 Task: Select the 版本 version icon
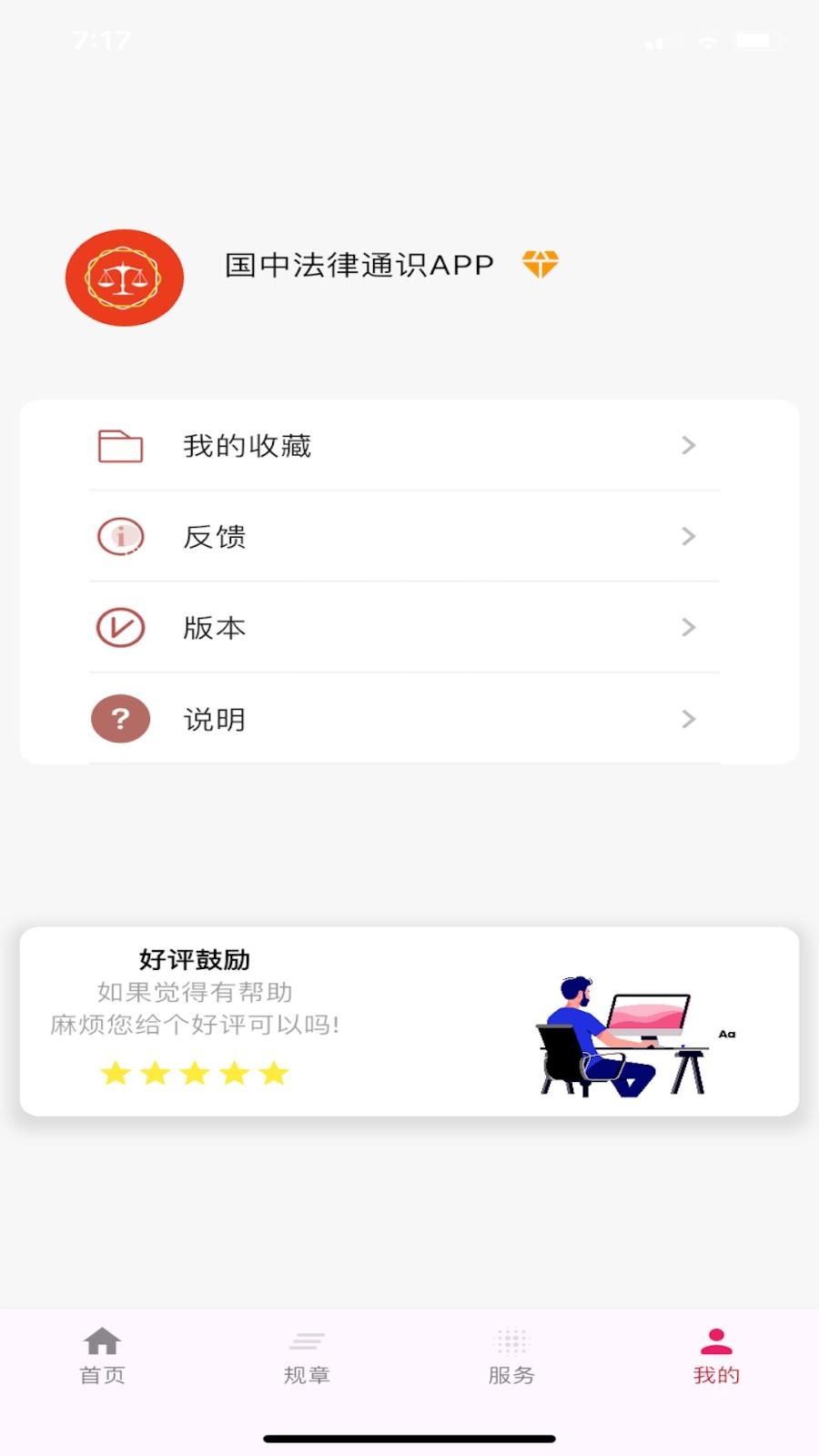(119, 628)
